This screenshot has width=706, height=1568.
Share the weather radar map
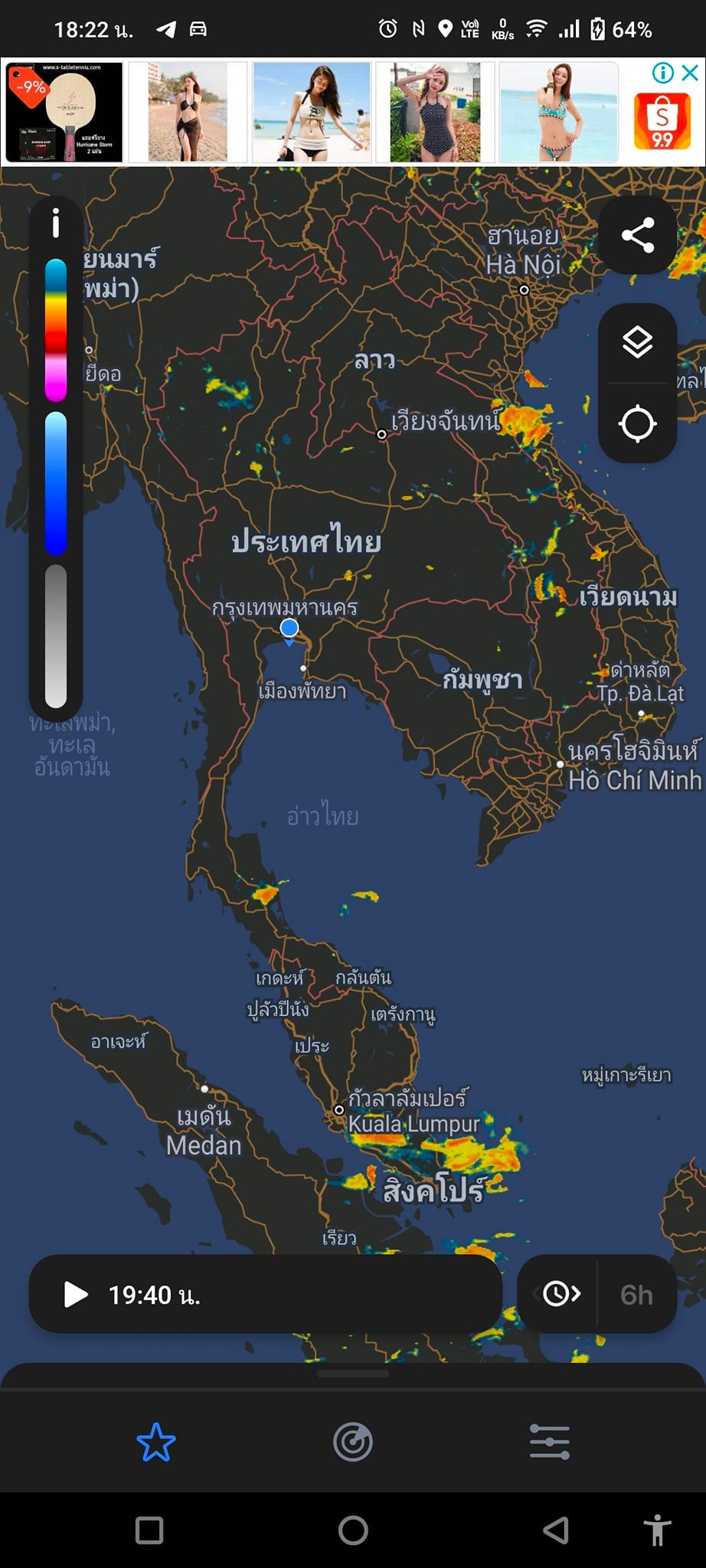click(637, 235)
